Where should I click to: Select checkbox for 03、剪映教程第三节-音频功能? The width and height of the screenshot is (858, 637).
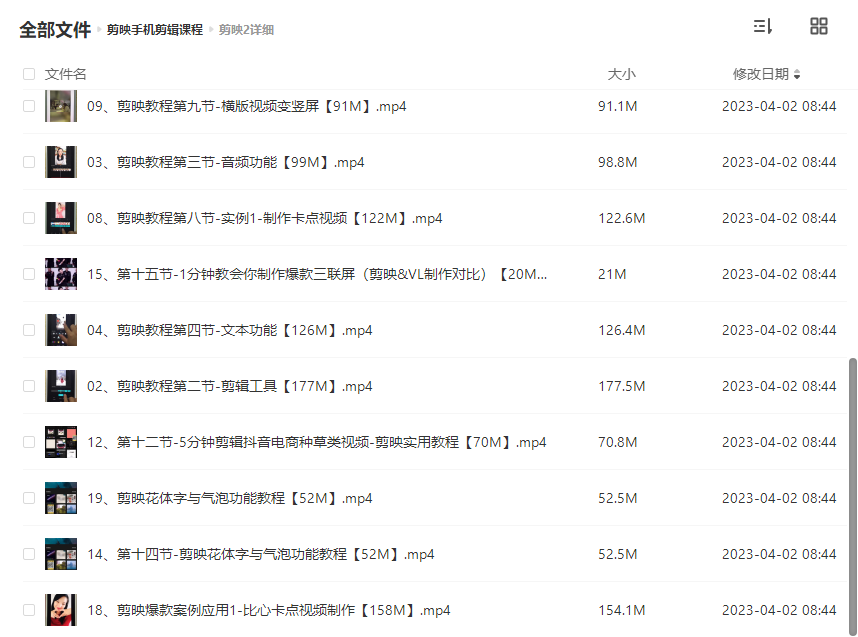tap(29, 162)
